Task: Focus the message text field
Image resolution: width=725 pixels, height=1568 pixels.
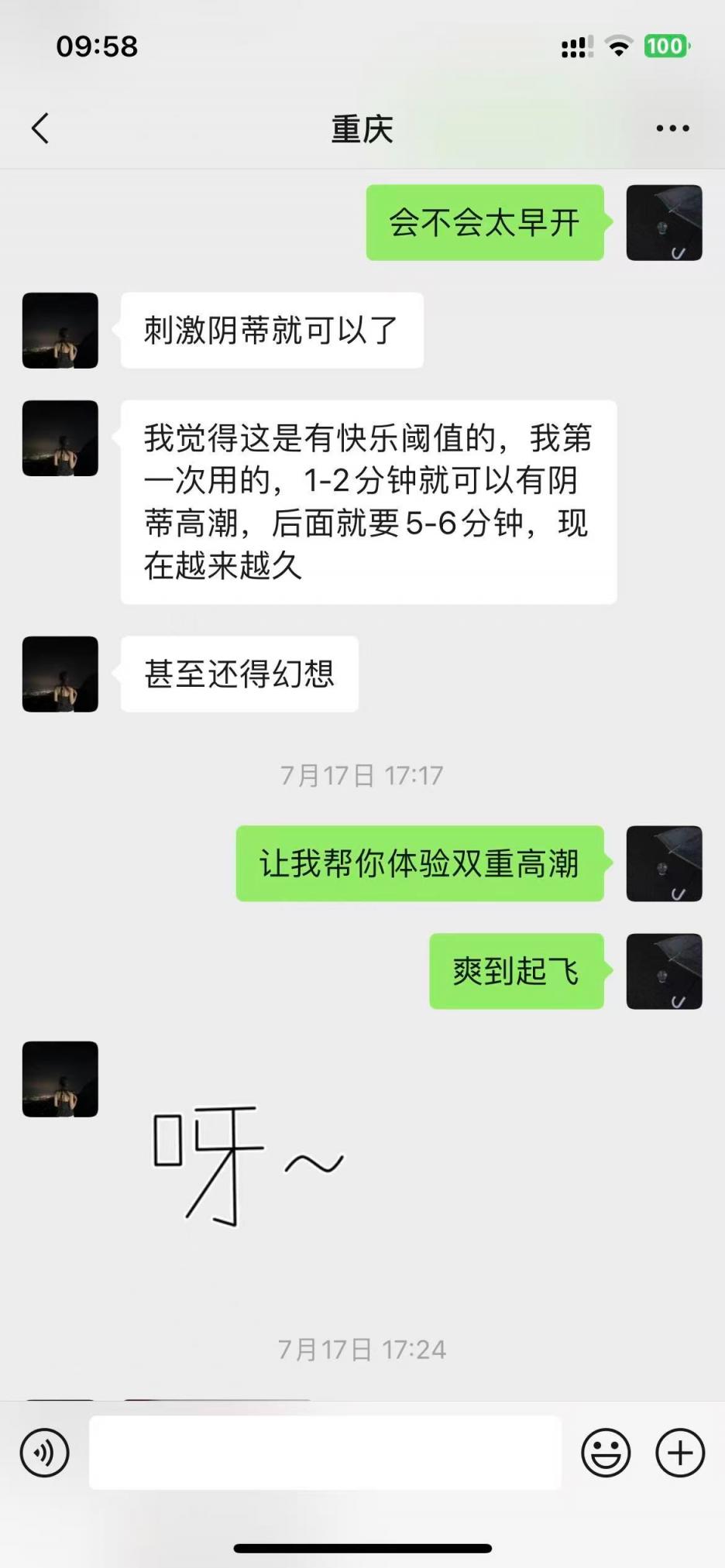Action: click(325, 1453)
